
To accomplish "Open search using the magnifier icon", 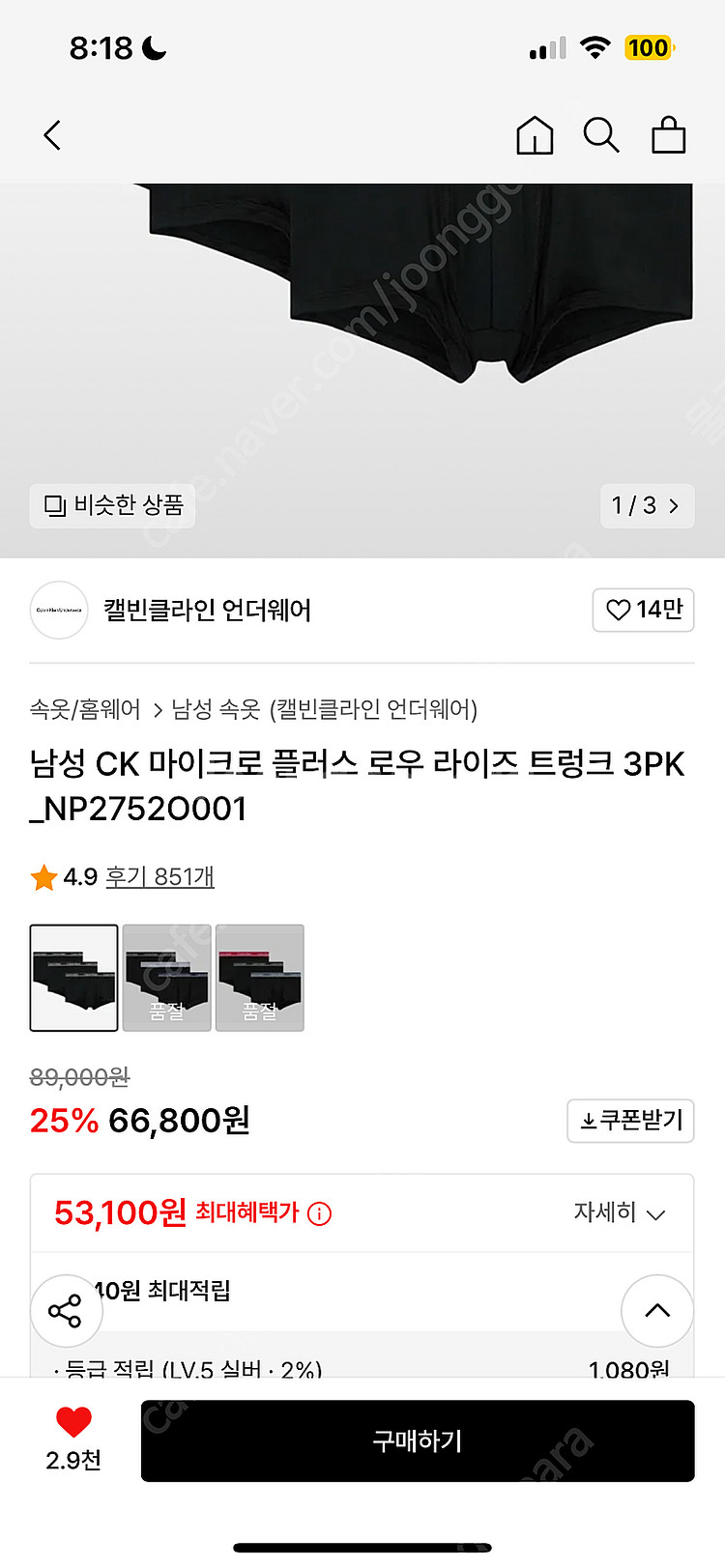I will tap(602, 135).
